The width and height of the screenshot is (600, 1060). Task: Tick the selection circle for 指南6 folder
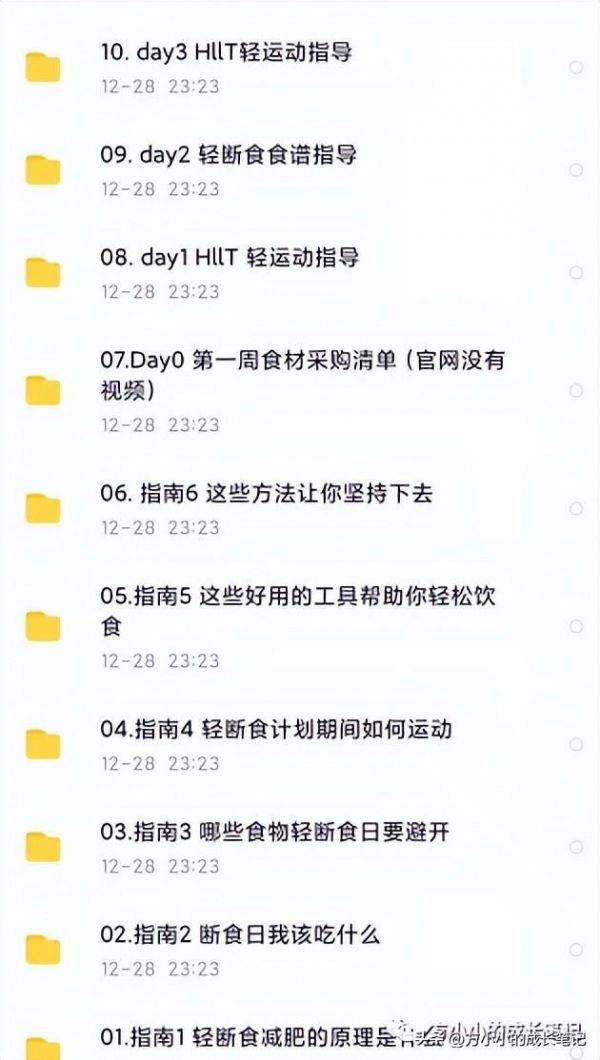pos(576,508)
